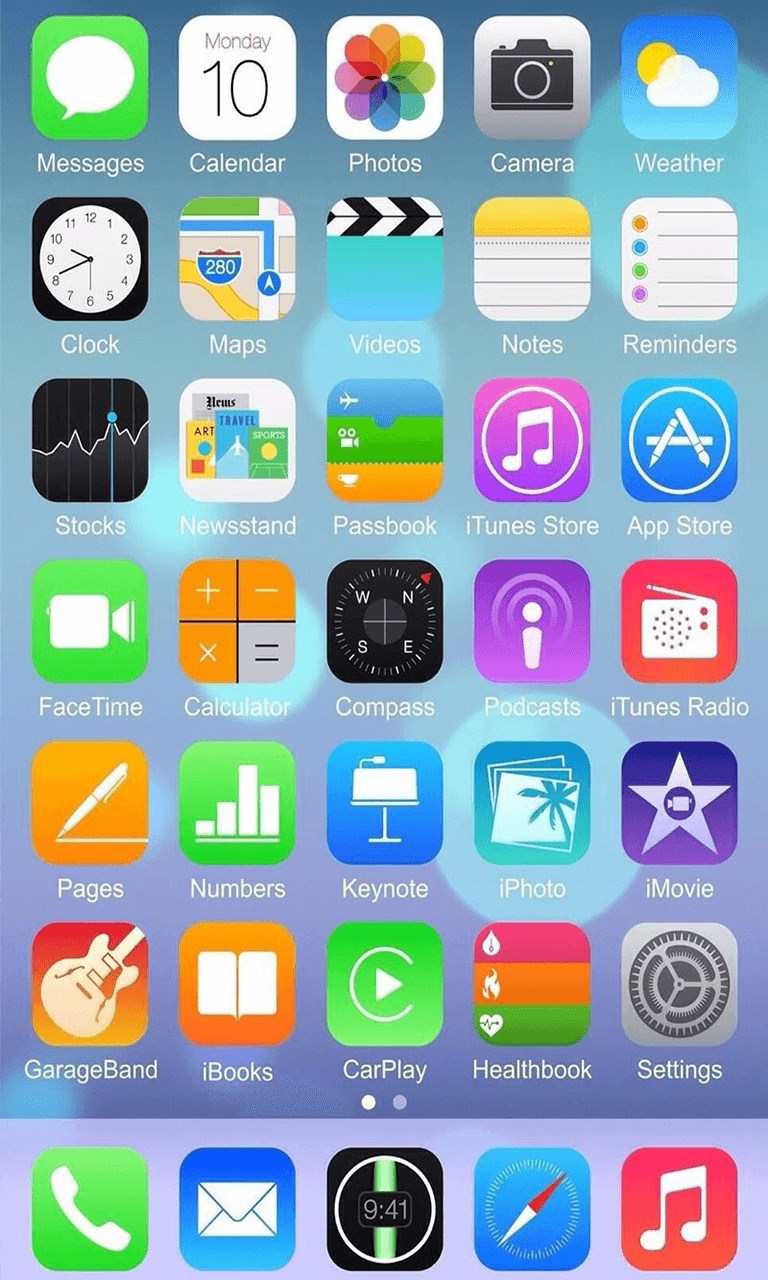Open Reminders
The width and height of the screenshot is (768, 1280).
tap(679, 259)
